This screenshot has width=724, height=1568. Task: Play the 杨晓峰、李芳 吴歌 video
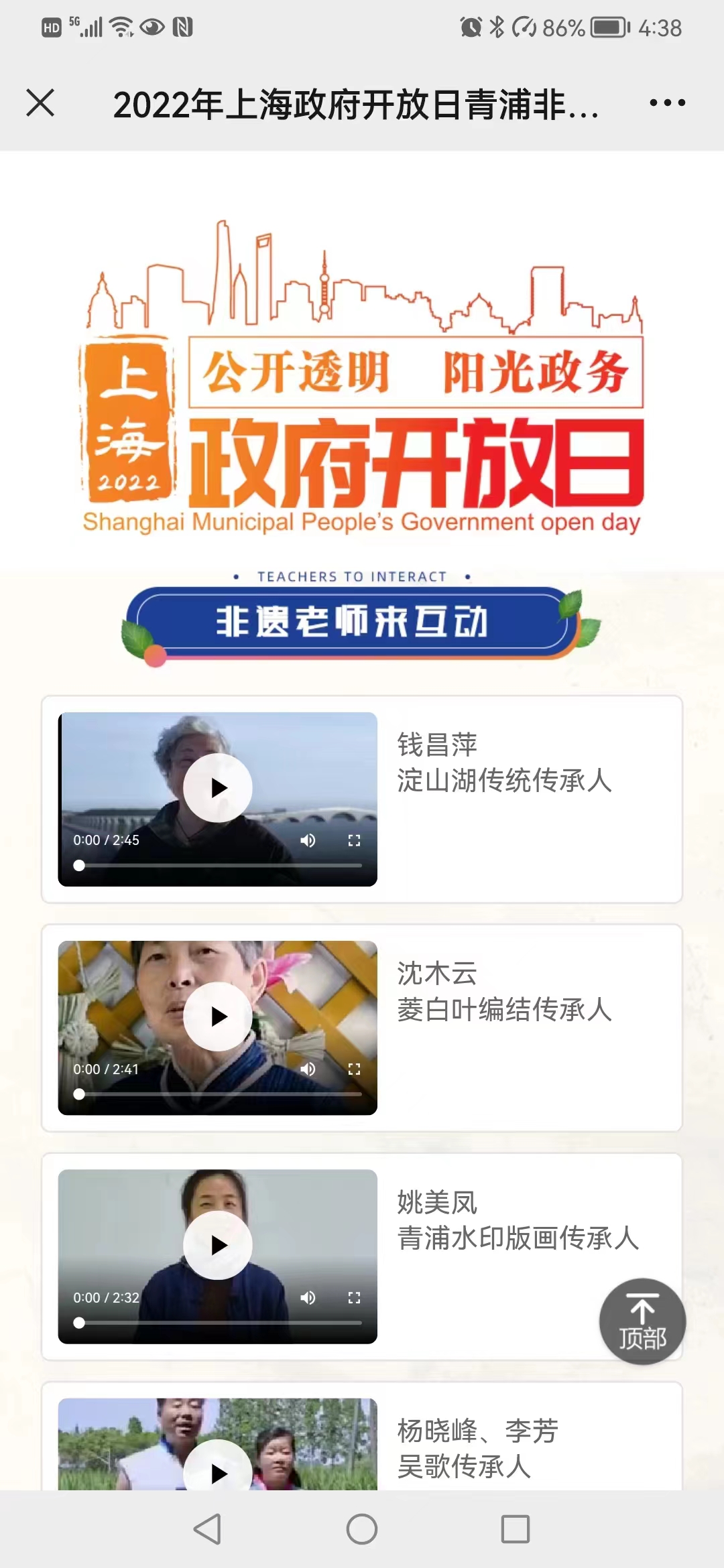click(218, 1471)
